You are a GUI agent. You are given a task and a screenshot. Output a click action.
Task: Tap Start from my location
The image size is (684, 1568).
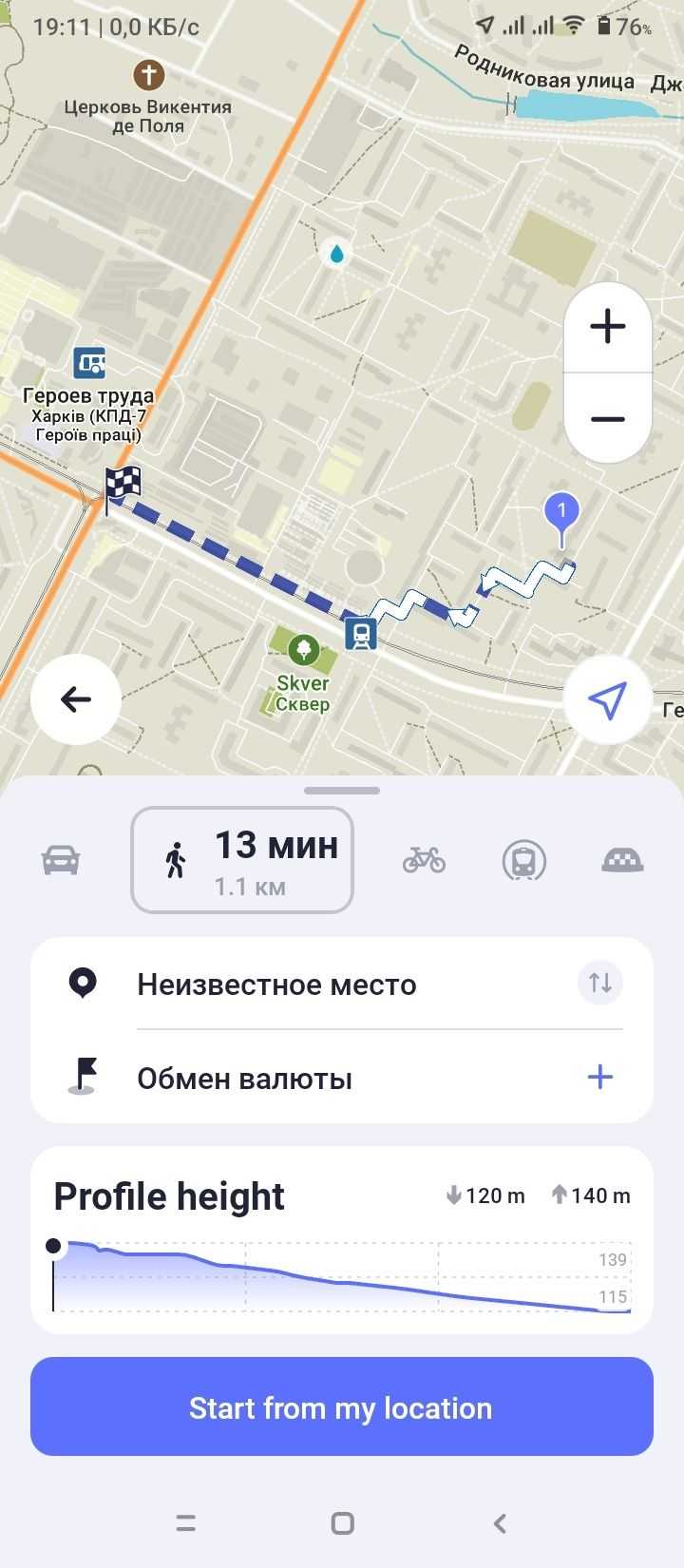tap(342, 1406)
